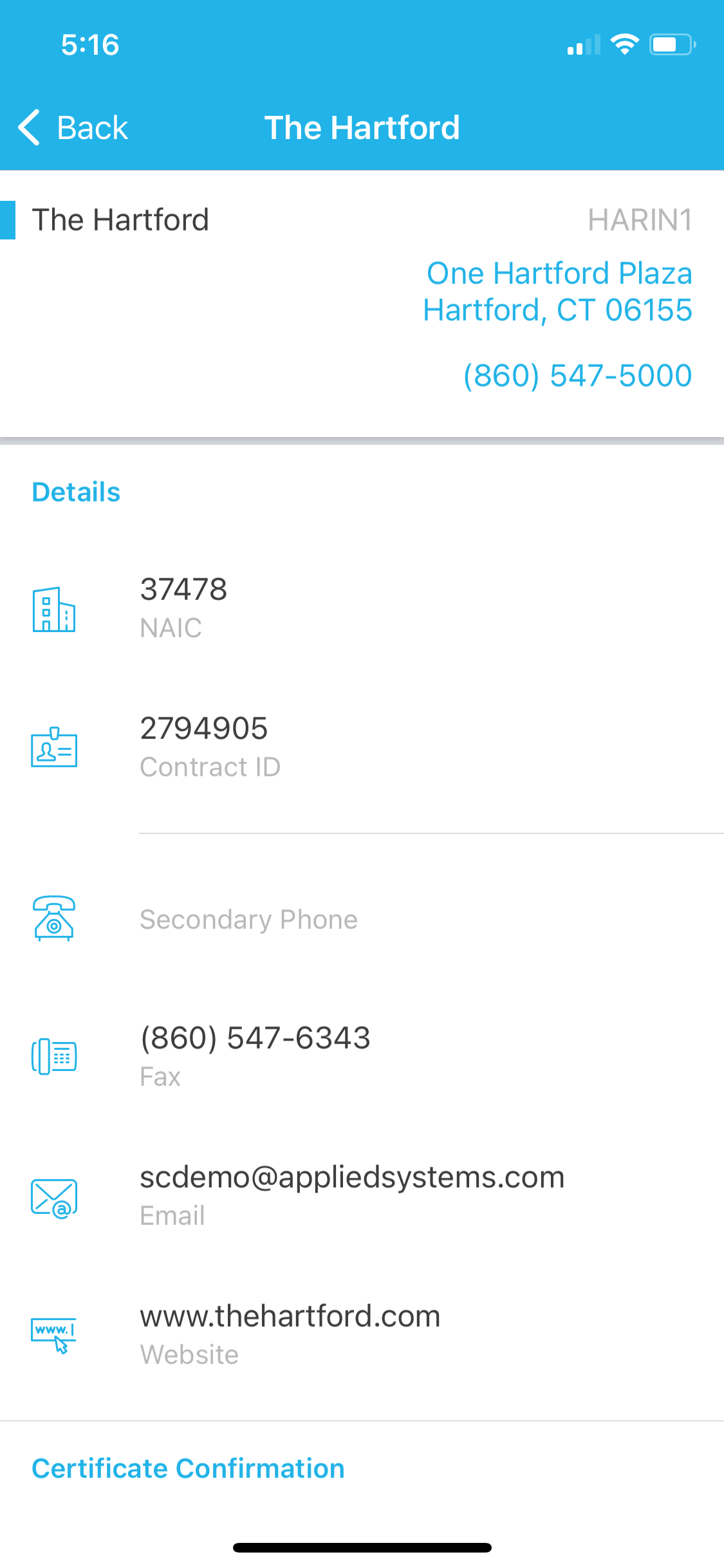
Task: Open the Secondary Phone row
Action: click(248, 920)
